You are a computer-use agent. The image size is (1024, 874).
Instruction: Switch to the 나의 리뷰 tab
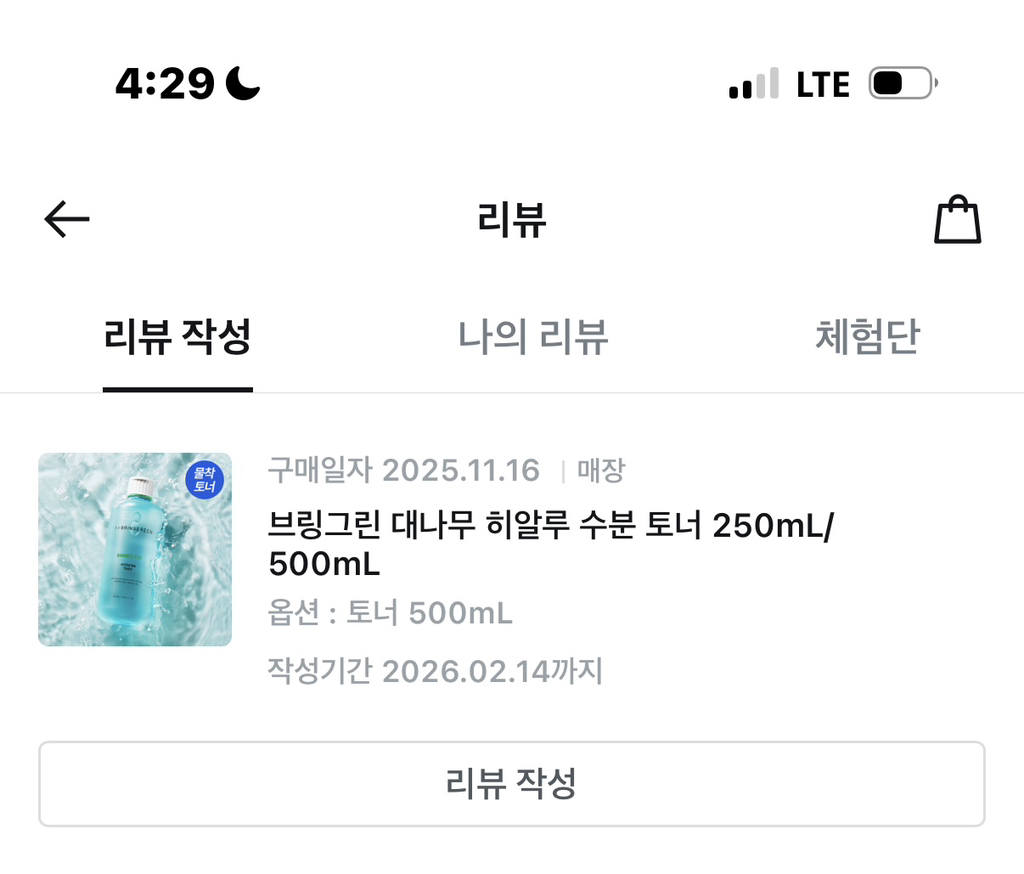pyautogui.click(x=533, y=338)
